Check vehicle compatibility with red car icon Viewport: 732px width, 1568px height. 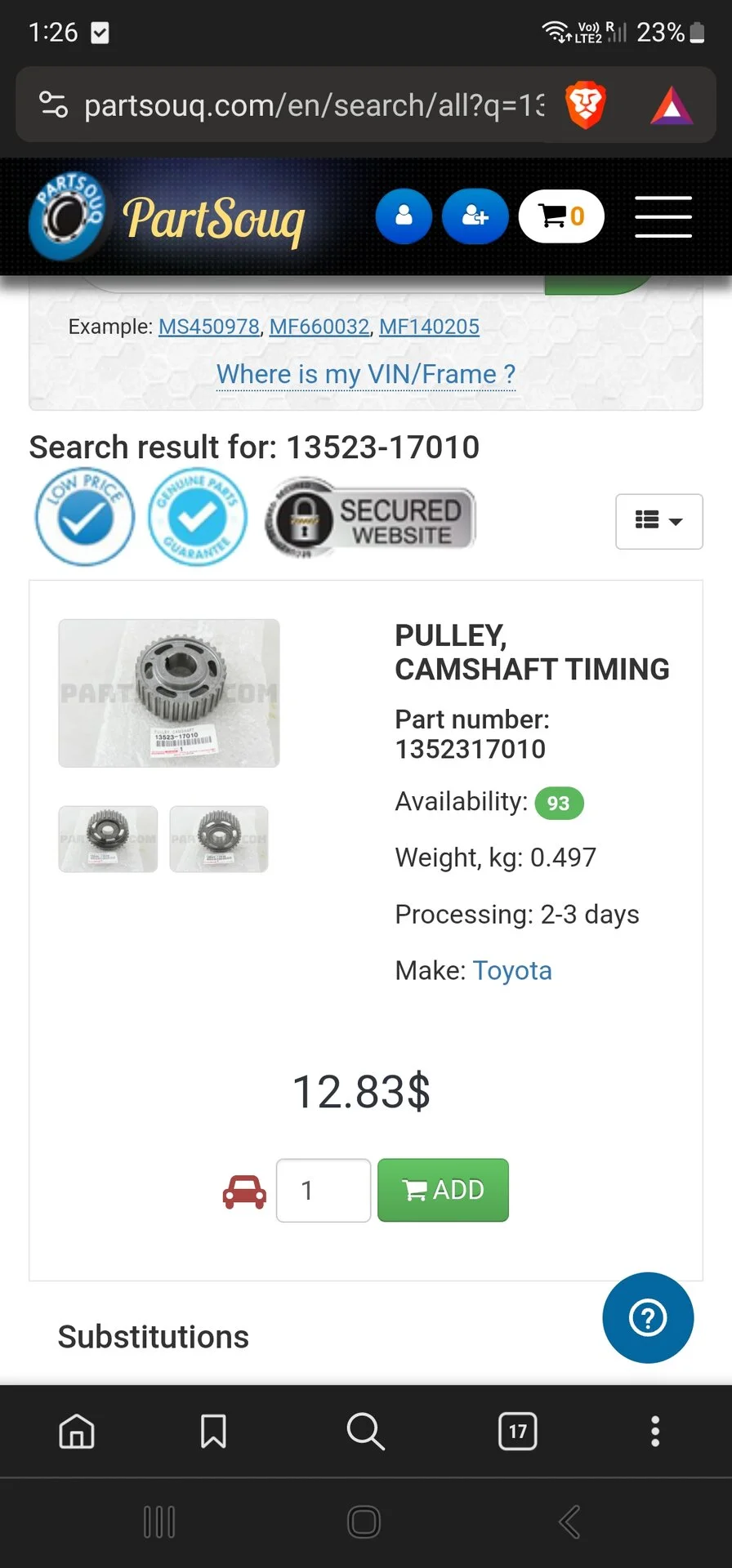click(x=244, y=1192)
